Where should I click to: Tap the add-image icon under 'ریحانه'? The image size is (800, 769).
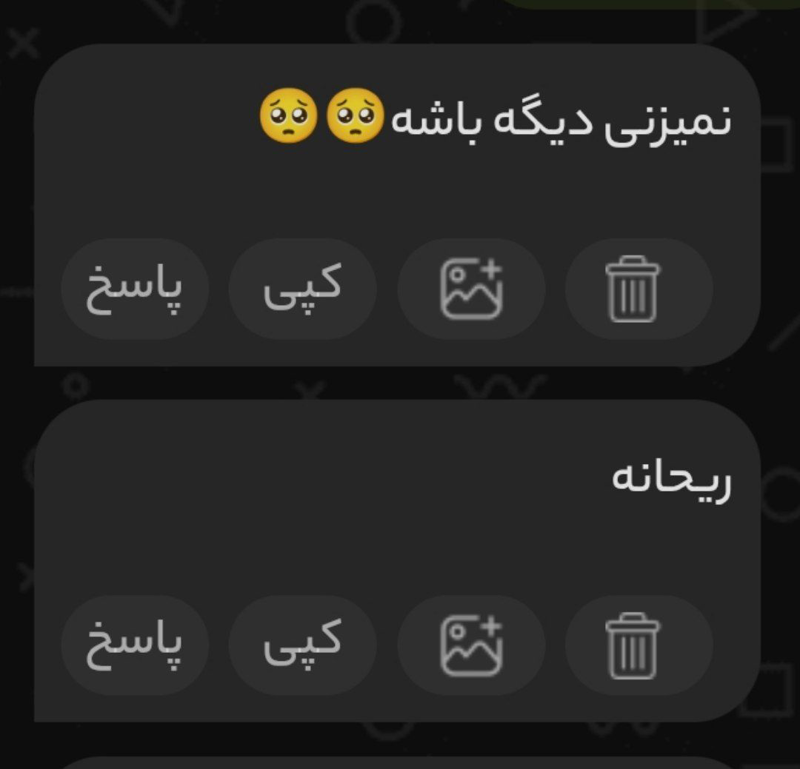(471, 645)
